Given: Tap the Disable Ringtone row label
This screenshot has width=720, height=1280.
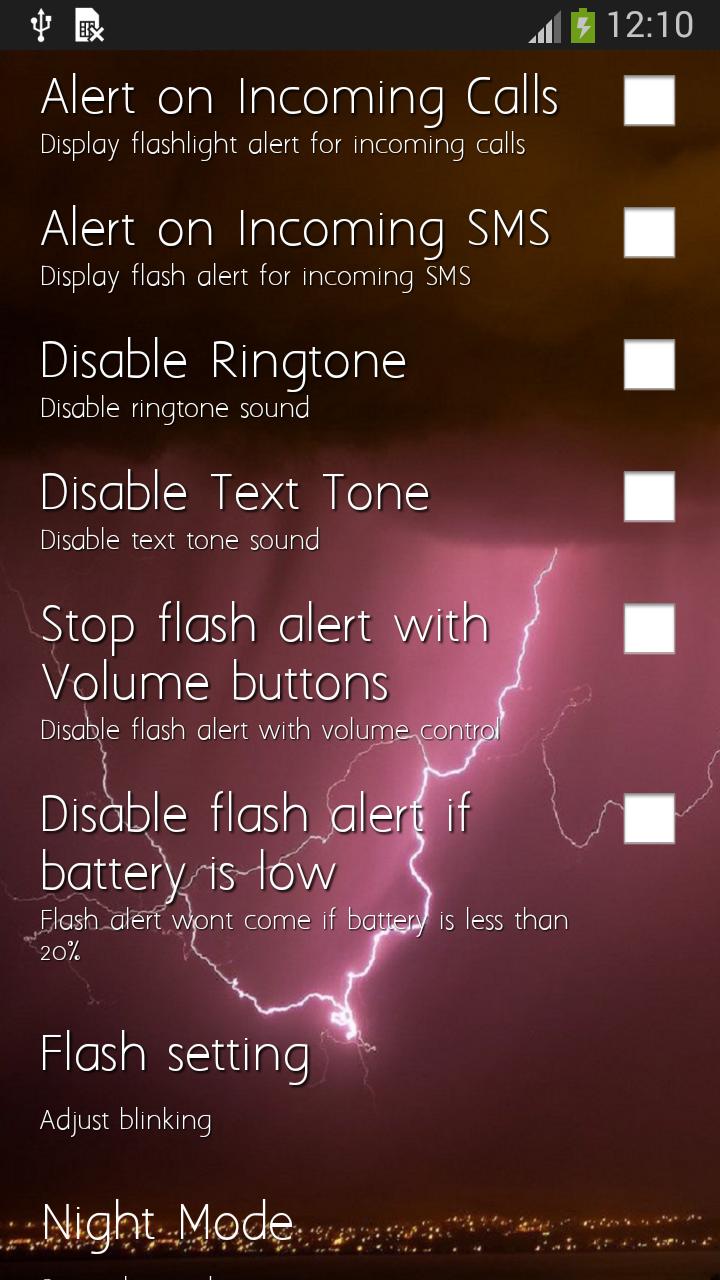Looking at the screenshot, I should click(x=222, y=360).
